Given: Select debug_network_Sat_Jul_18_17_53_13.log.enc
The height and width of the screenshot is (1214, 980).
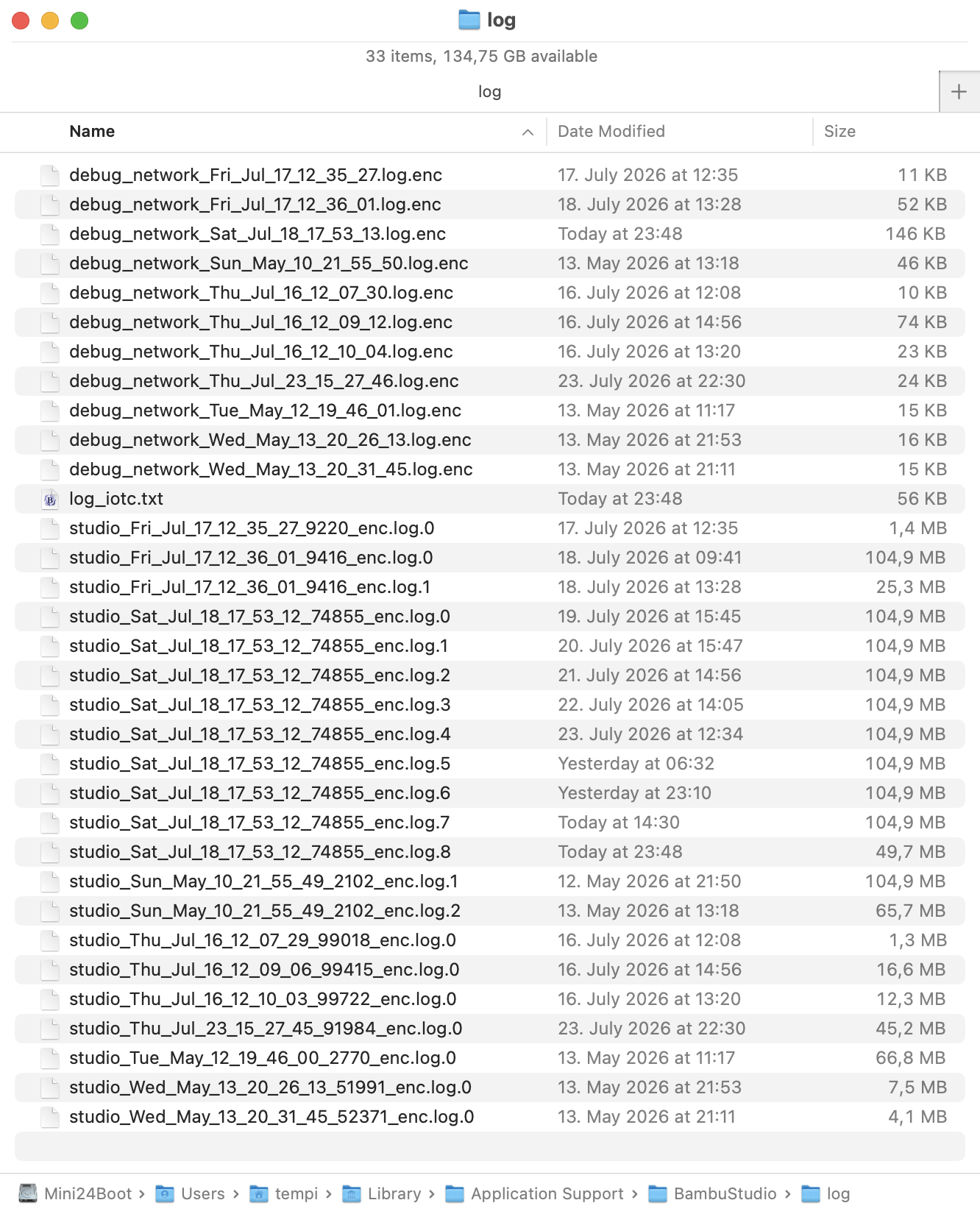Looking at the screenshot, I should pyautogui.click(x=490, y=234).
